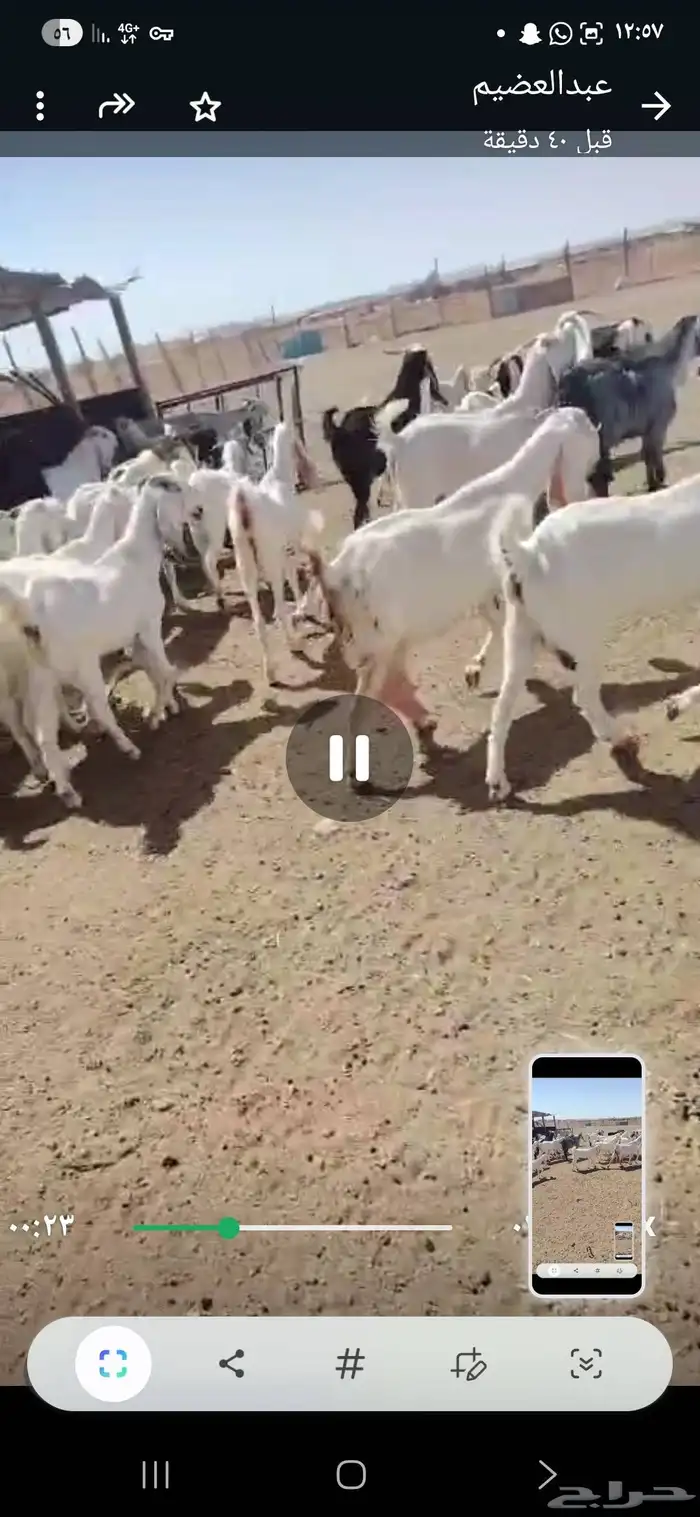Crop and edit the screenshot
Screen dimensions: 700x1517
467,1363
